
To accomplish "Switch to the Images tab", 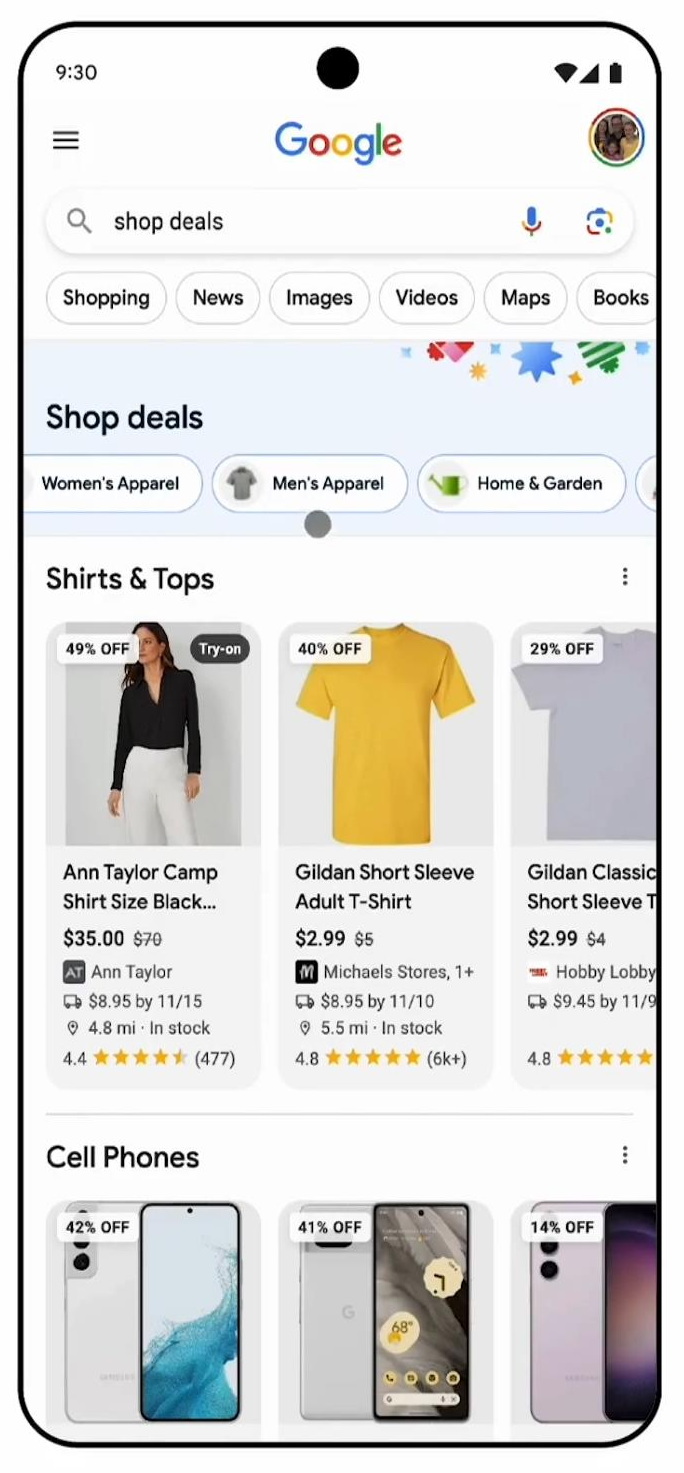I will 319,298.
